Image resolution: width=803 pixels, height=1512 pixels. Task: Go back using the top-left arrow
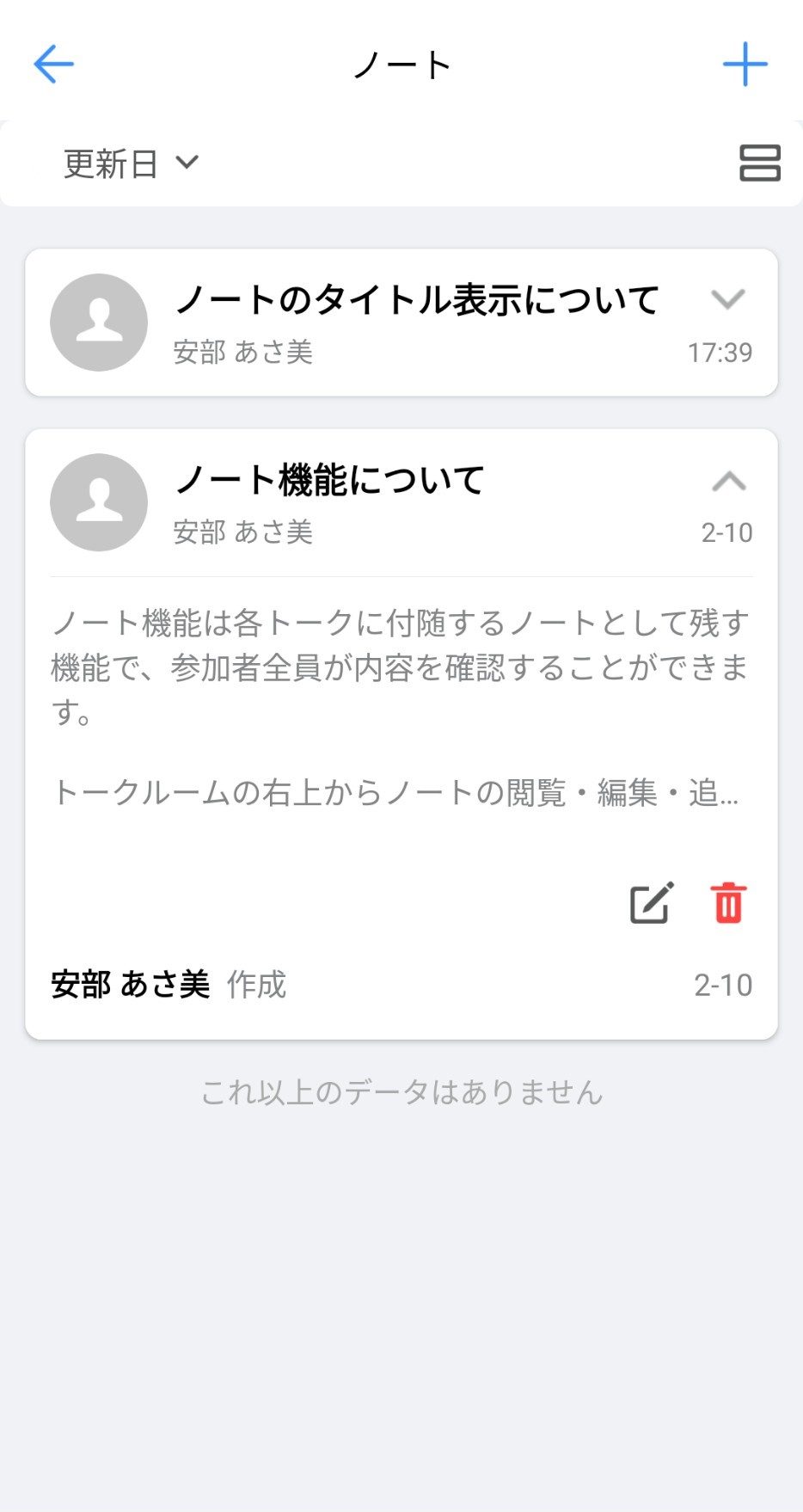53,65
